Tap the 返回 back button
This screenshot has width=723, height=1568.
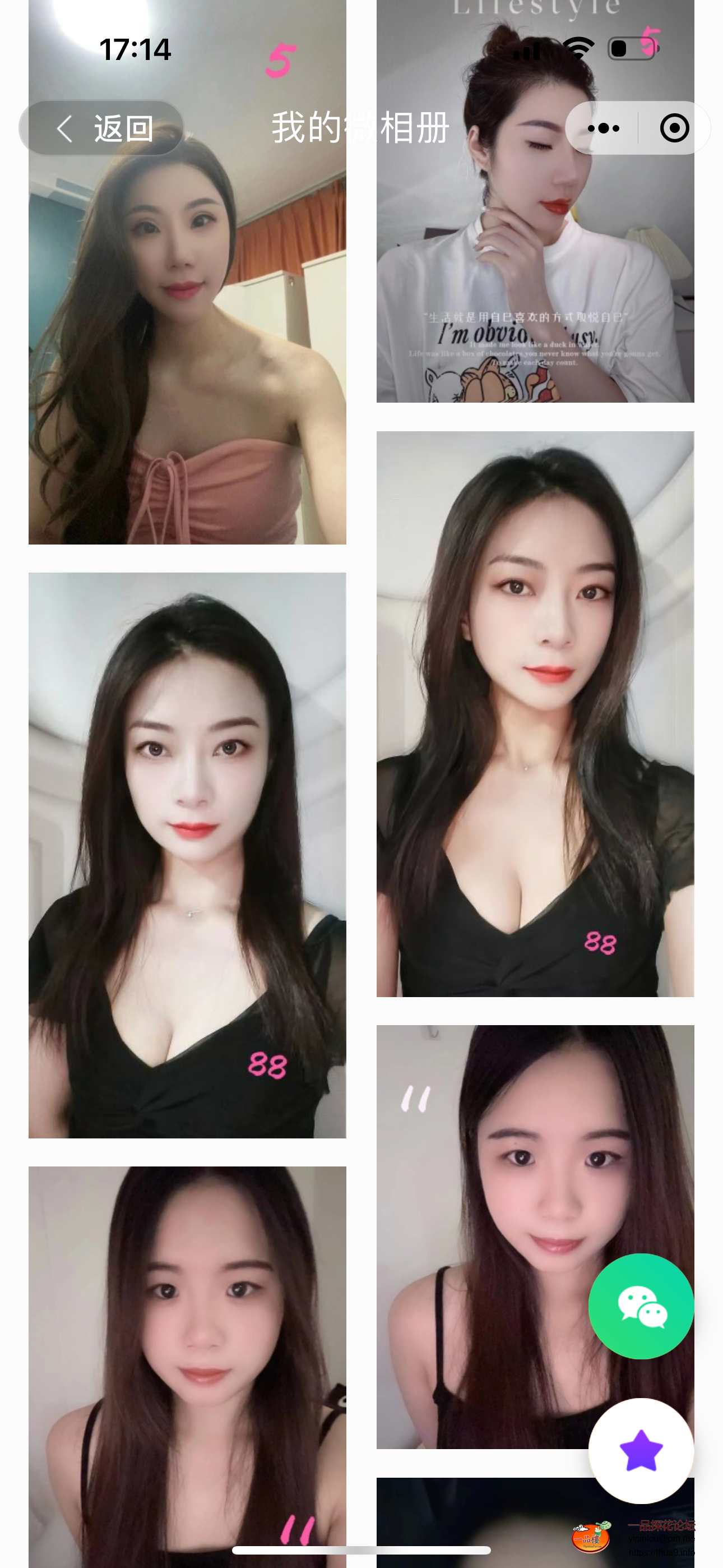tap(101, 128)
